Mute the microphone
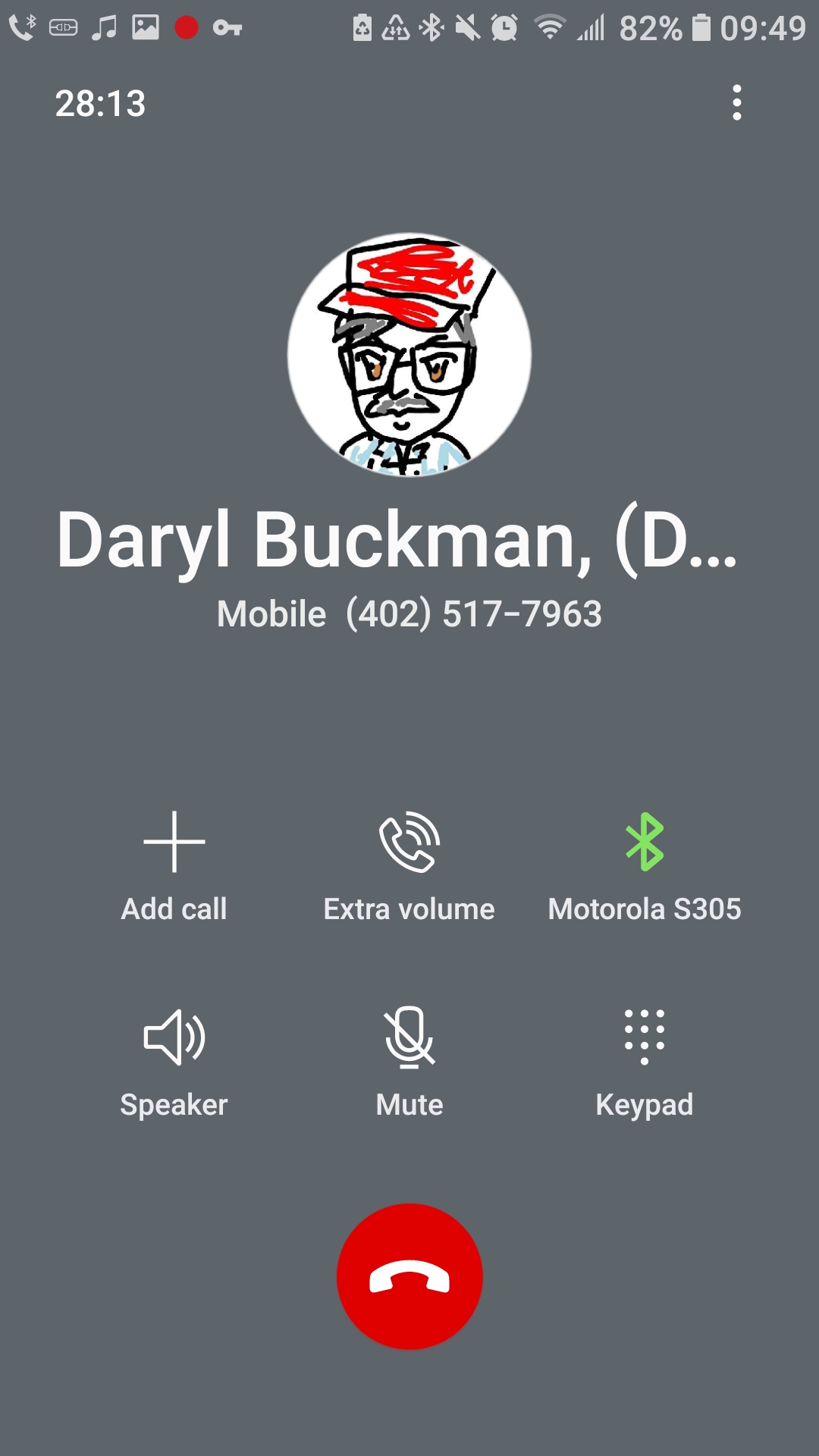The image size is (819, 1456). (x=409, y=1060)
